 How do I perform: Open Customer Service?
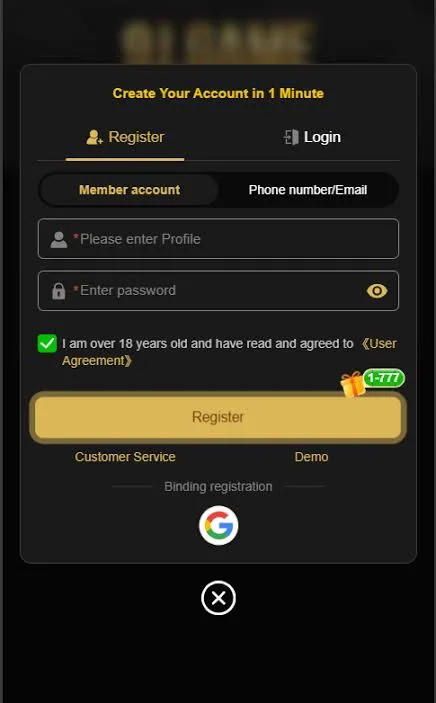pos(125,457)
